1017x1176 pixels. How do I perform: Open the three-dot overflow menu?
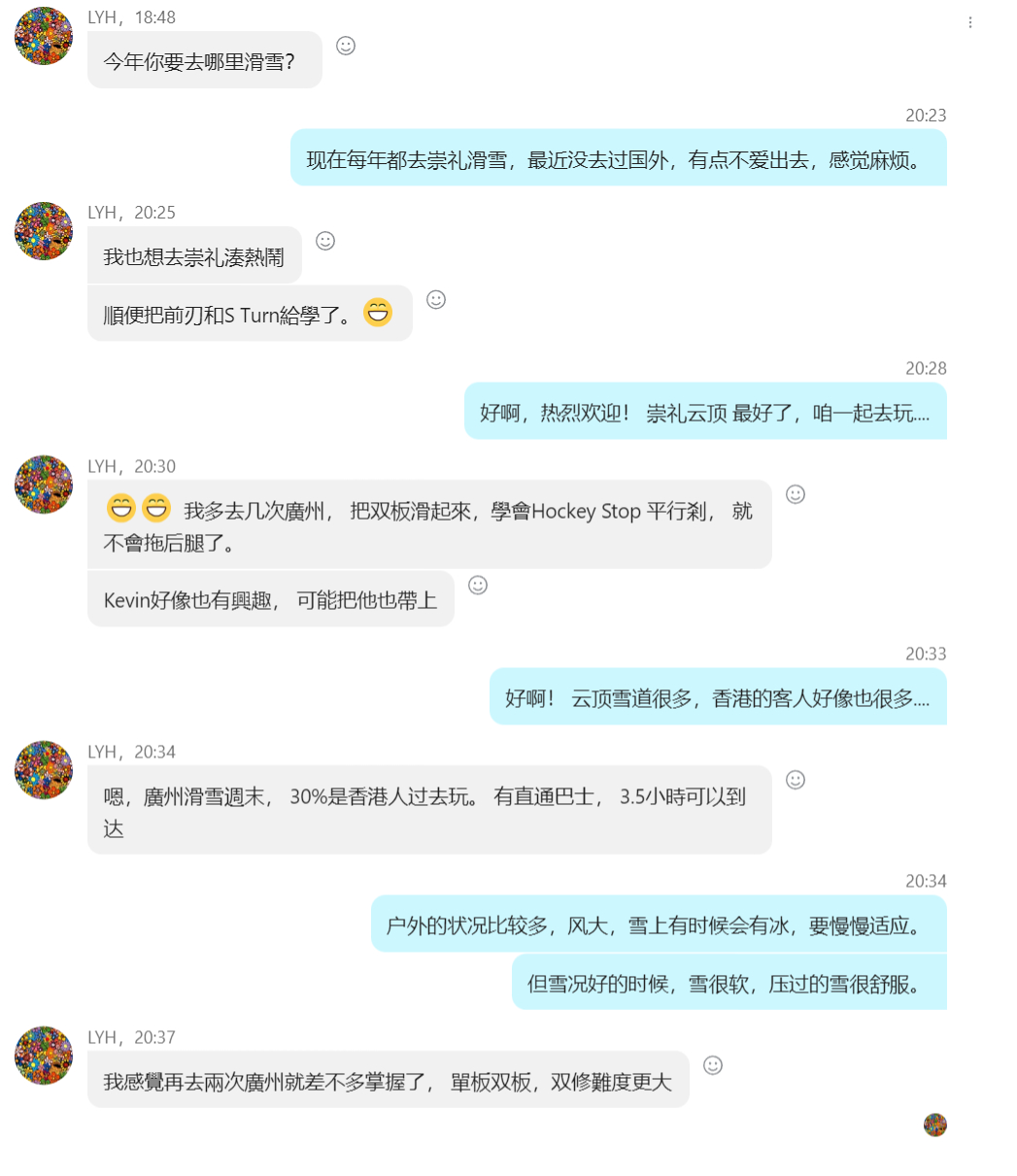click(x=969, y=23)
